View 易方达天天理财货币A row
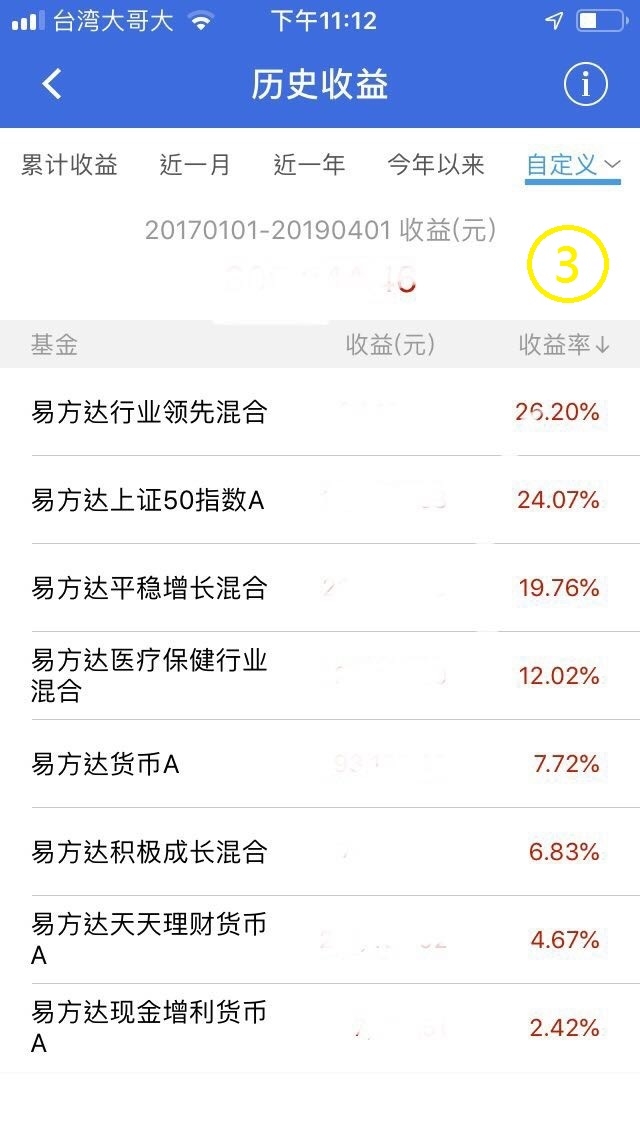The height and width of the screenshot is (1136, 640). click(x=320, y=940)
